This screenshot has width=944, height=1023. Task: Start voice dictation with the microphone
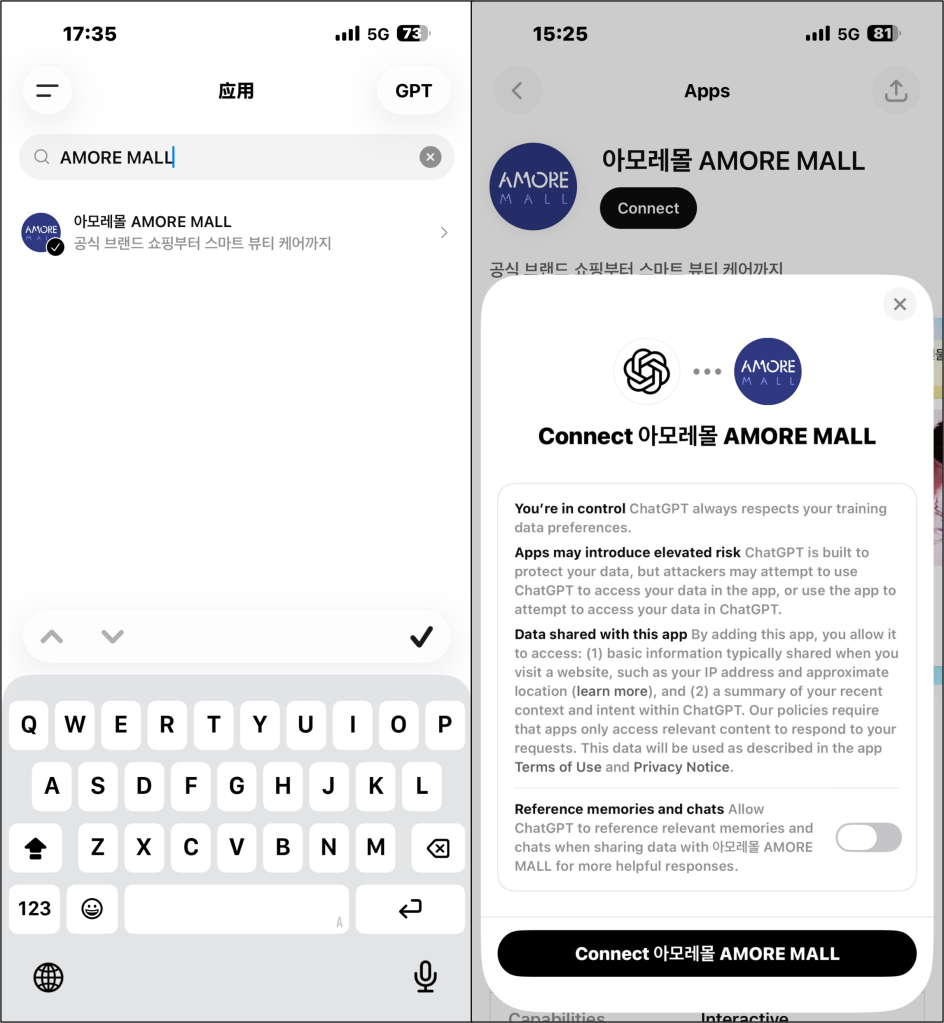click(425, 976)
